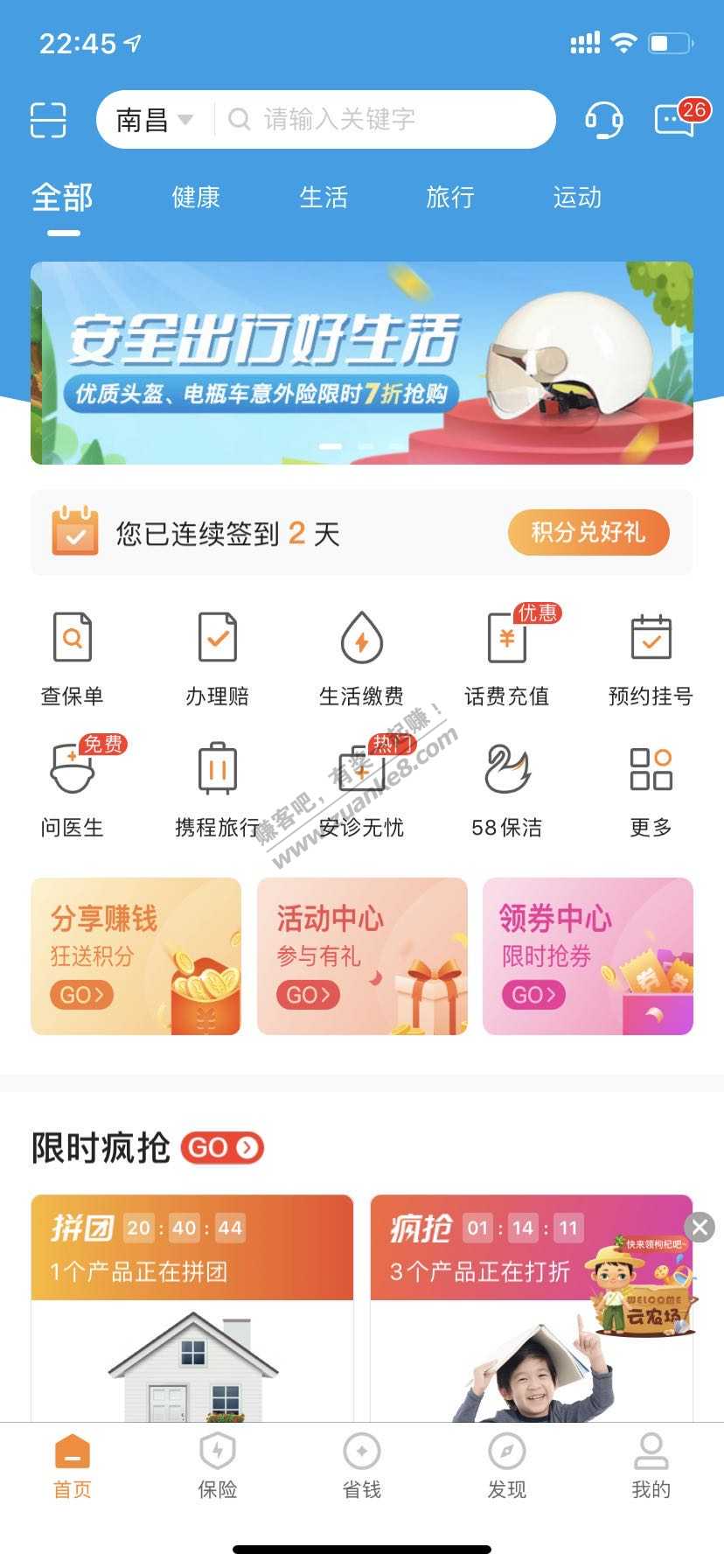Image resolution: width=724 pixels, height=1568 pixels.
Task: Dismiss the floating 云农场 widget
Action: [700, 1227]
